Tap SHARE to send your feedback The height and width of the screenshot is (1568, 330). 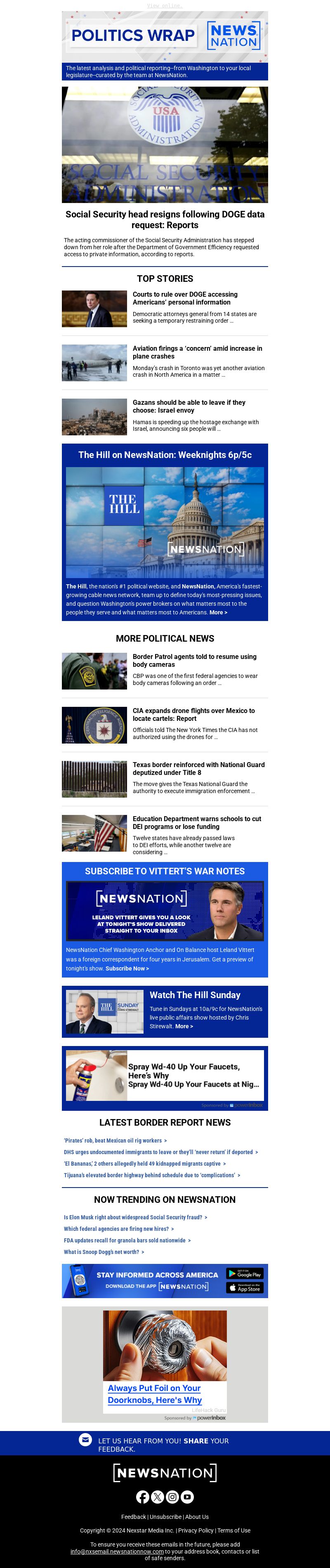click(x=196, y=1441)
